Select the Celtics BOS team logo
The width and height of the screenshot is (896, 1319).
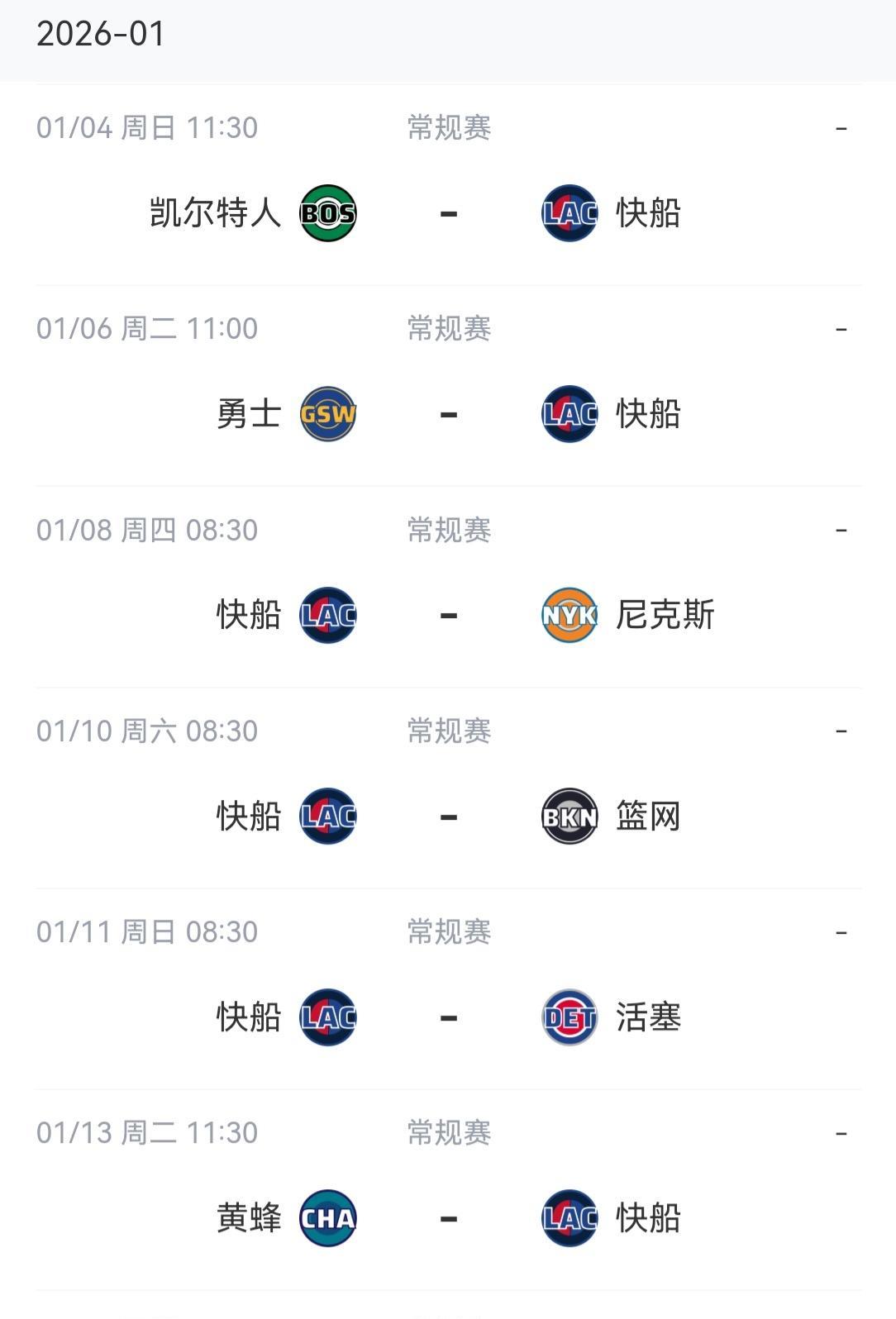(x=327, y=212)
